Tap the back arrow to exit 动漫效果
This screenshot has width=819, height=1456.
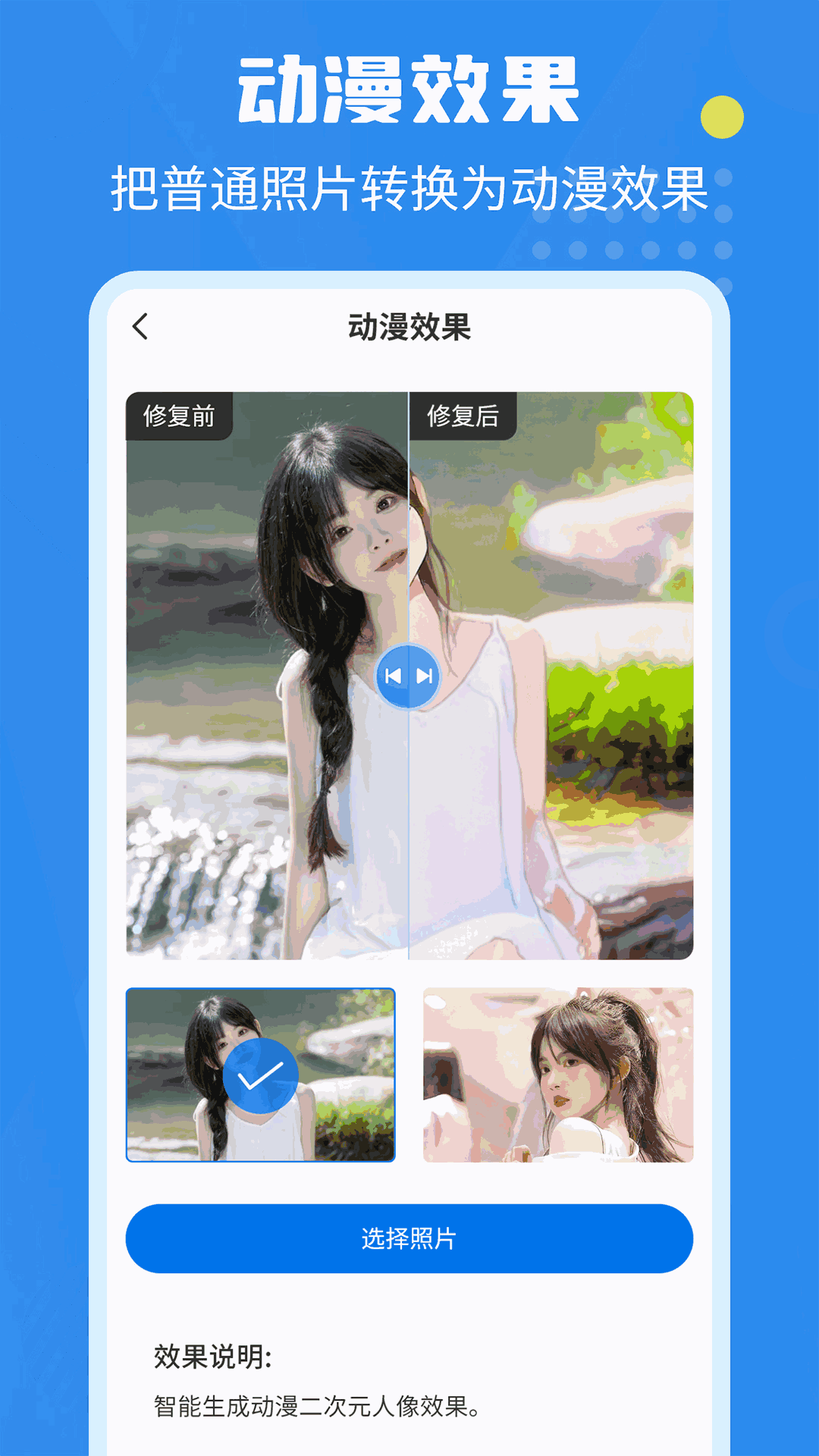coord(140,327)
